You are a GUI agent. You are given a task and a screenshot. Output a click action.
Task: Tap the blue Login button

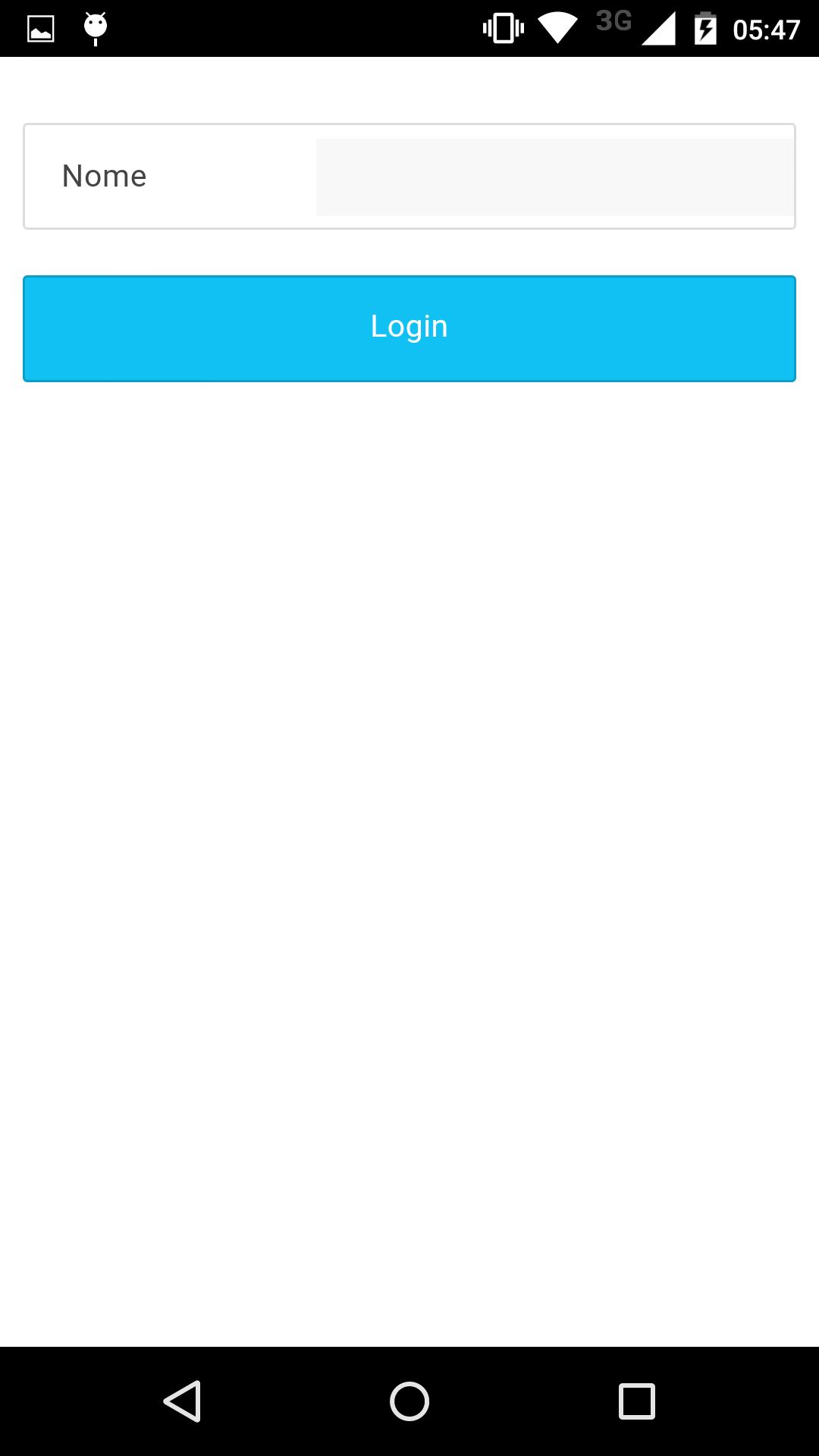[409, 328]
